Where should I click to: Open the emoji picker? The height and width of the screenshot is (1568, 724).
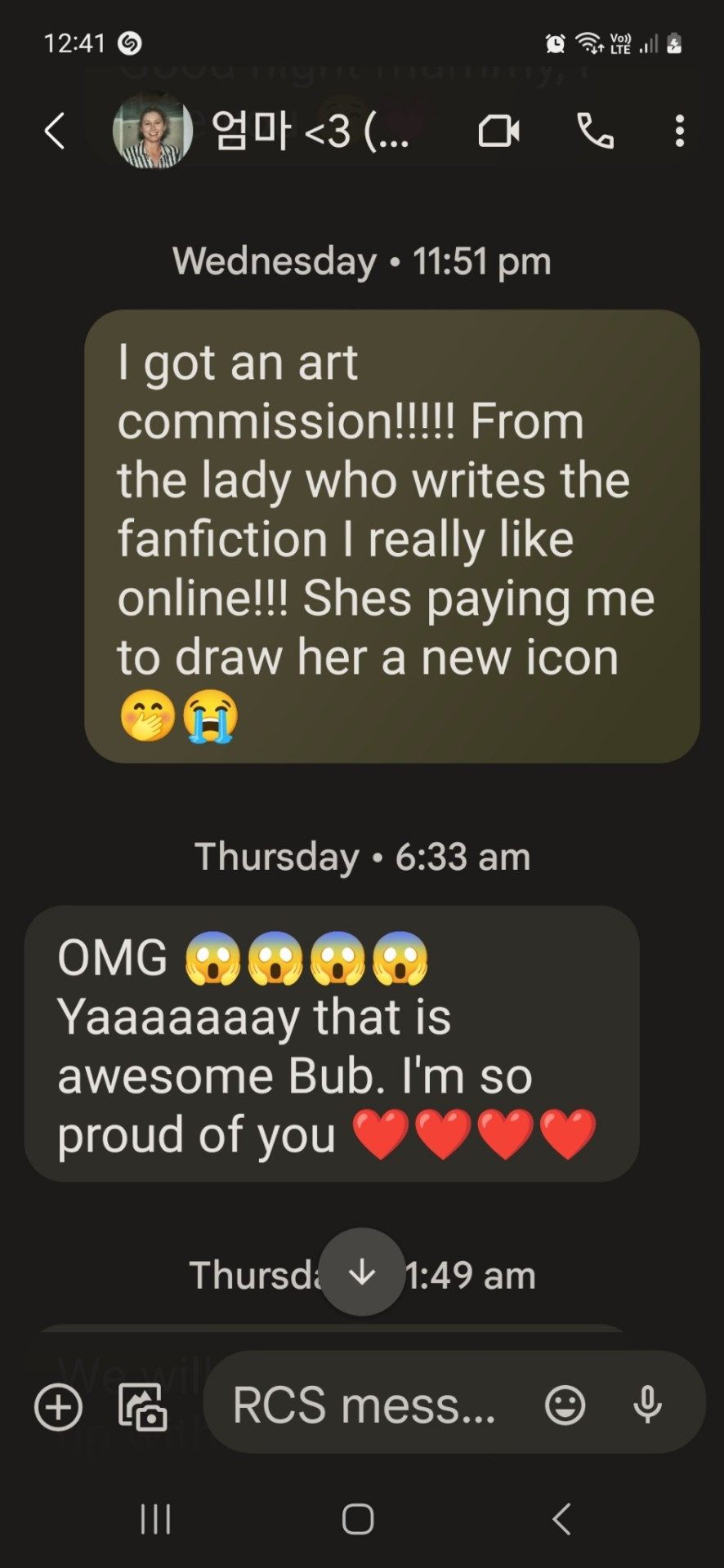click(565, 1405)
